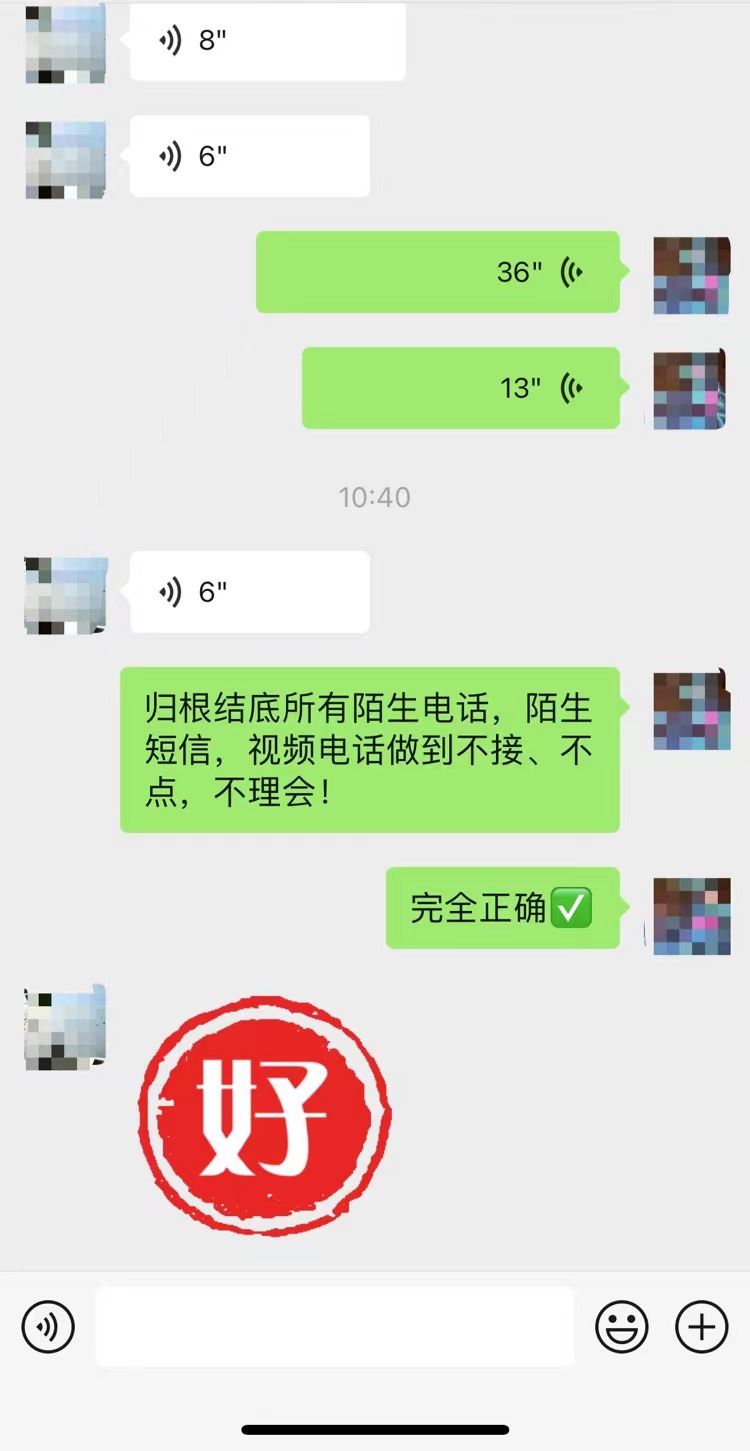The image size is (750, 1451).
Task: Play the sent 36-second voice message
Action: (438, 272)
